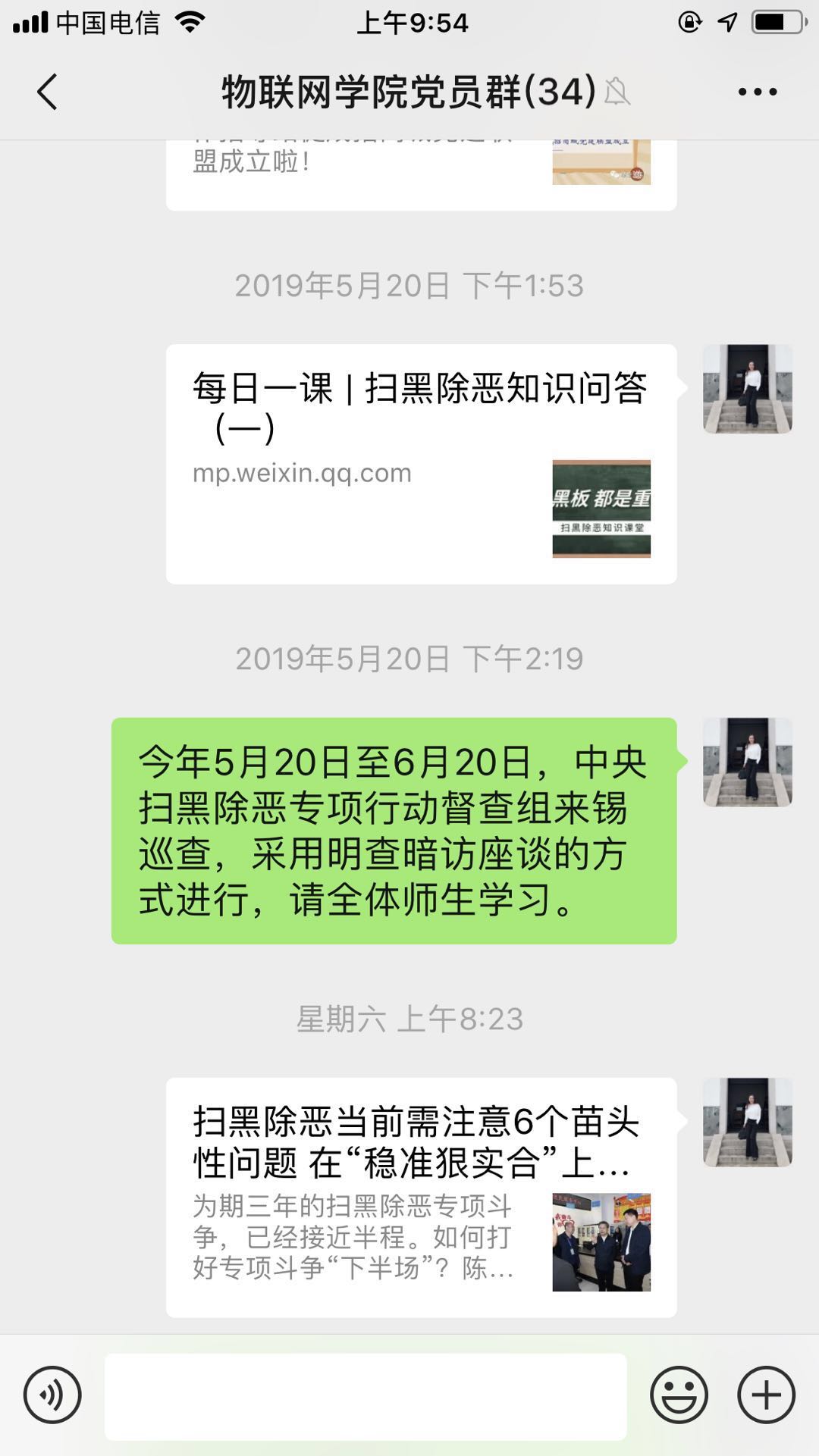Tap sender avatar beside green message bubble
Screen dimensions: 819x1456
pyautogui.click(x=748, y=762)
